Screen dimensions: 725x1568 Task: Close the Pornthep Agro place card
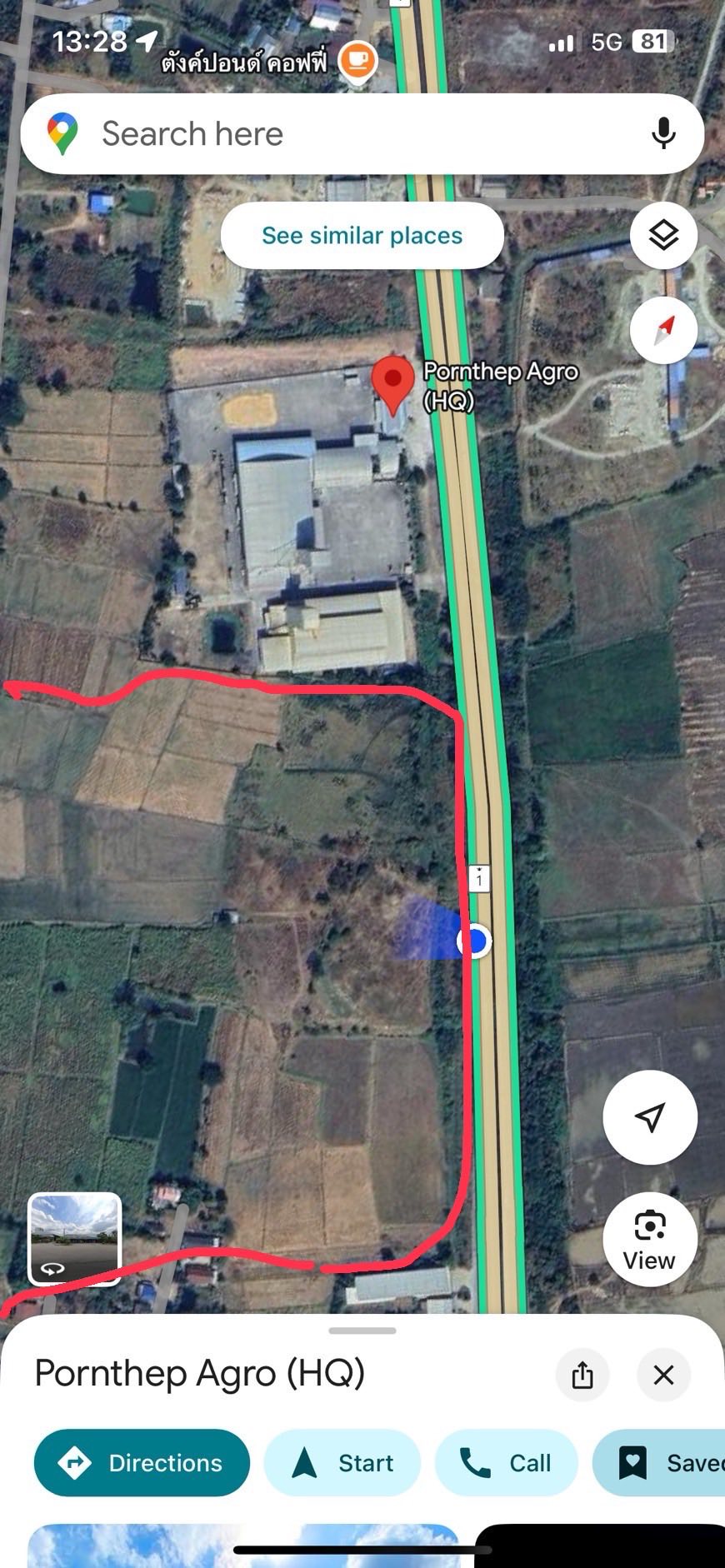pos(663,1375)
